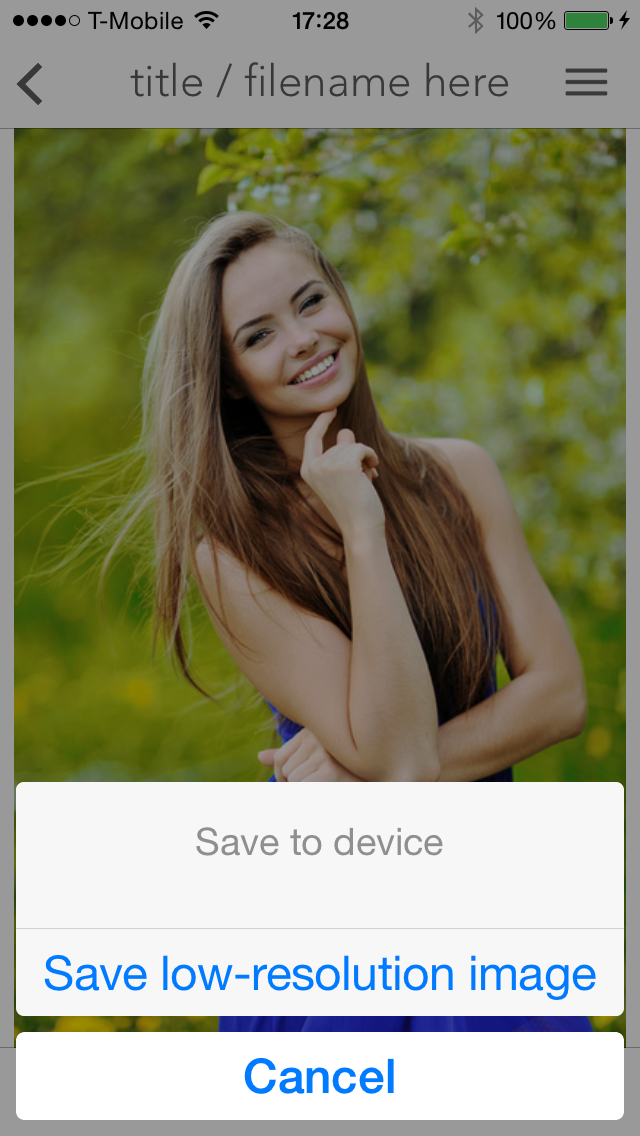Go back using the arrow icon
The width and height of the screenshot is (640, 1136).
coord(30,84)
